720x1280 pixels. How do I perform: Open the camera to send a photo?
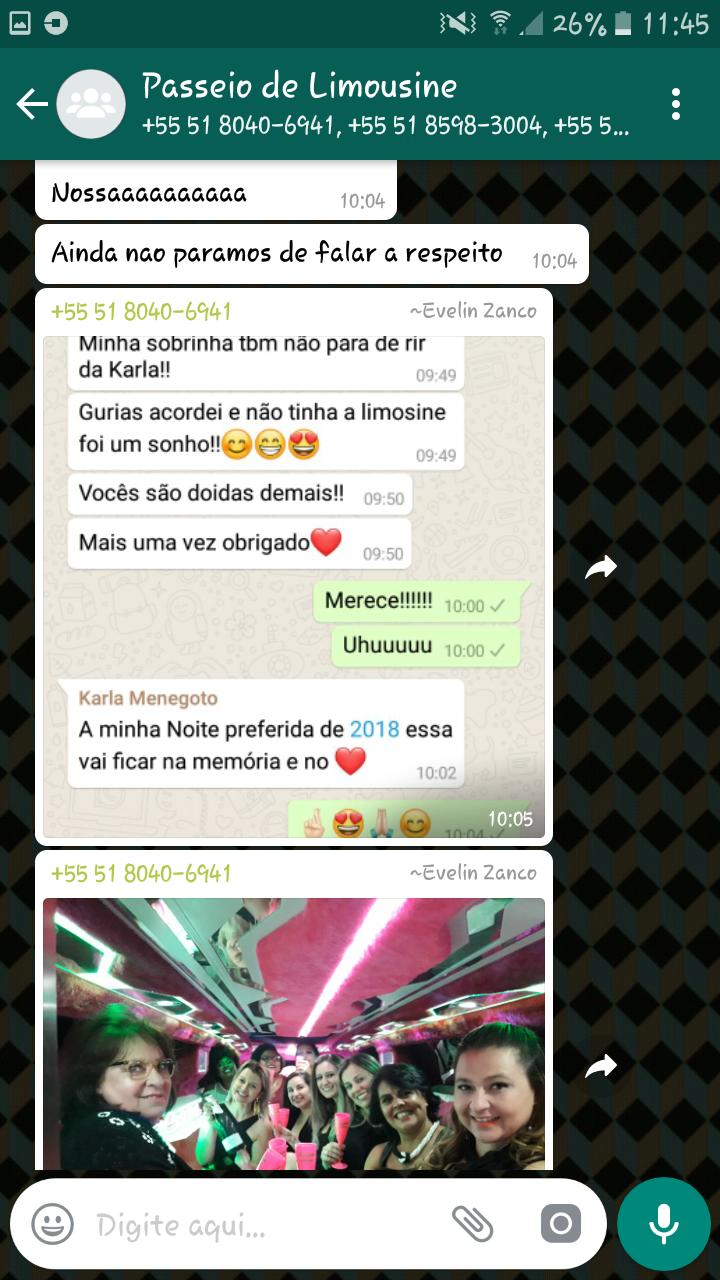point(560,1224)
